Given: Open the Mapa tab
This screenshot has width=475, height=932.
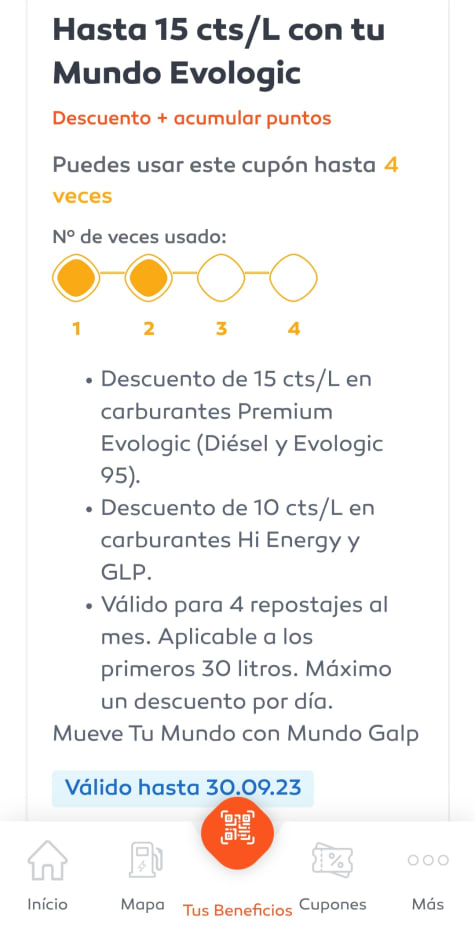Looking at the screenshot, I should [x=143, y=876].
